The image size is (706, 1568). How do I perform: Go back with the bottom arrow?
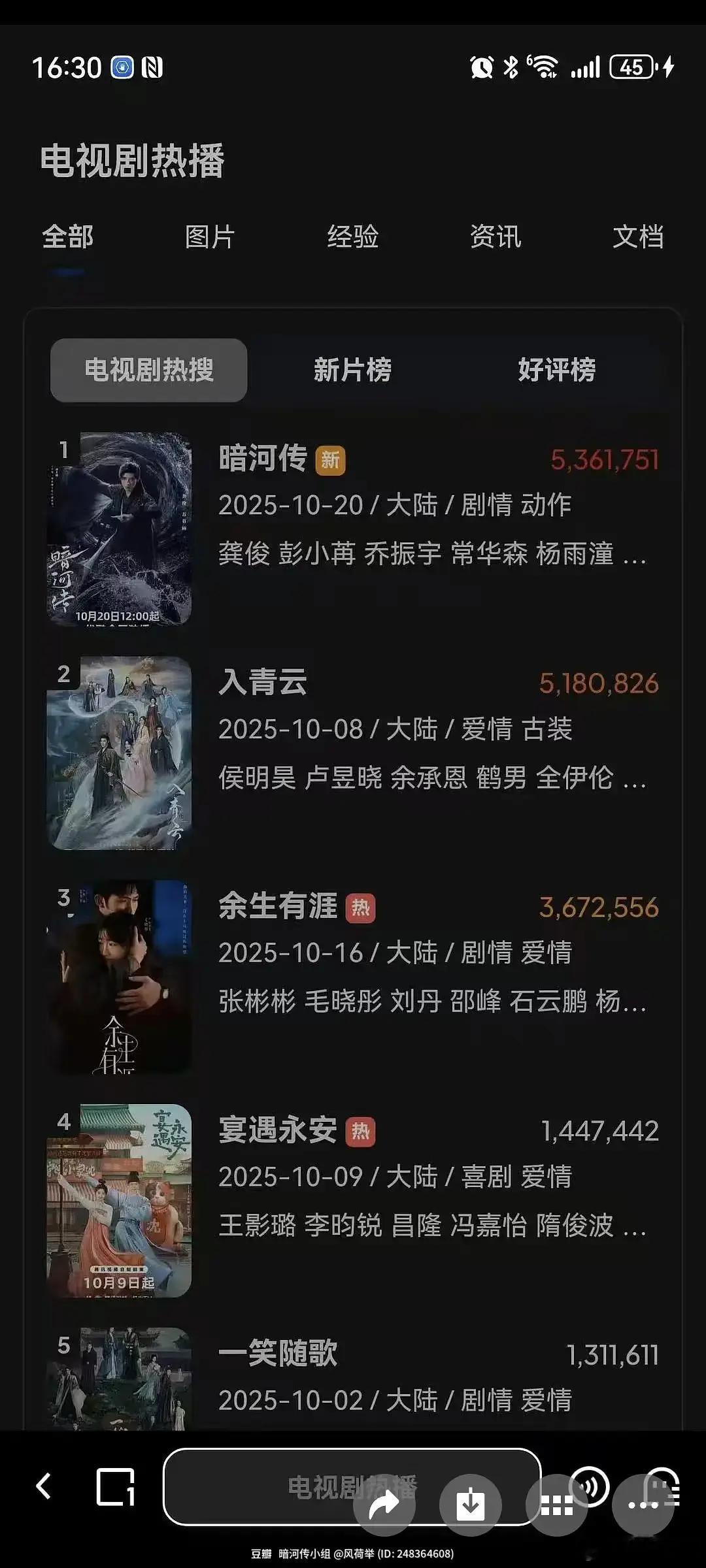(44, 1486)
